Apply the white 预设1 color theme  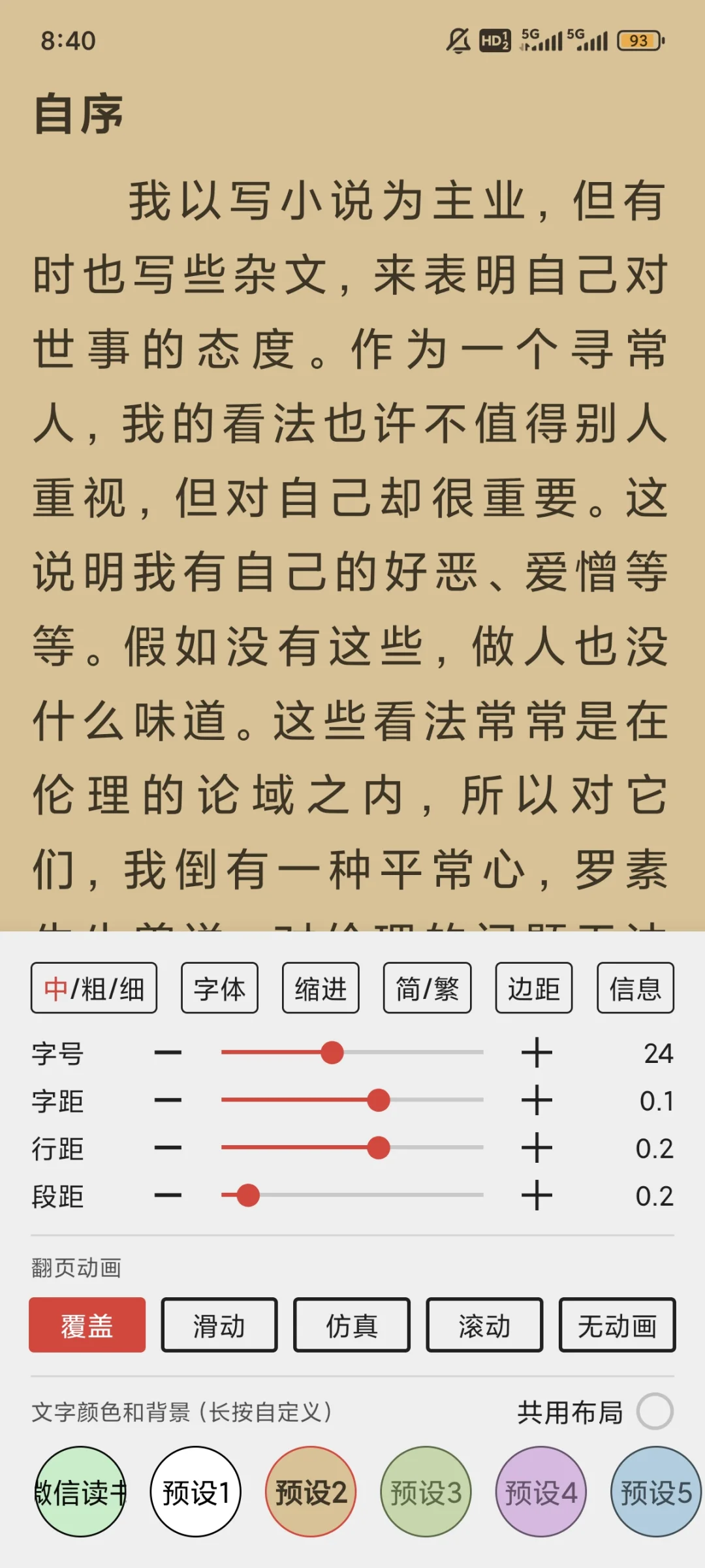click(x=196, y=1492)
